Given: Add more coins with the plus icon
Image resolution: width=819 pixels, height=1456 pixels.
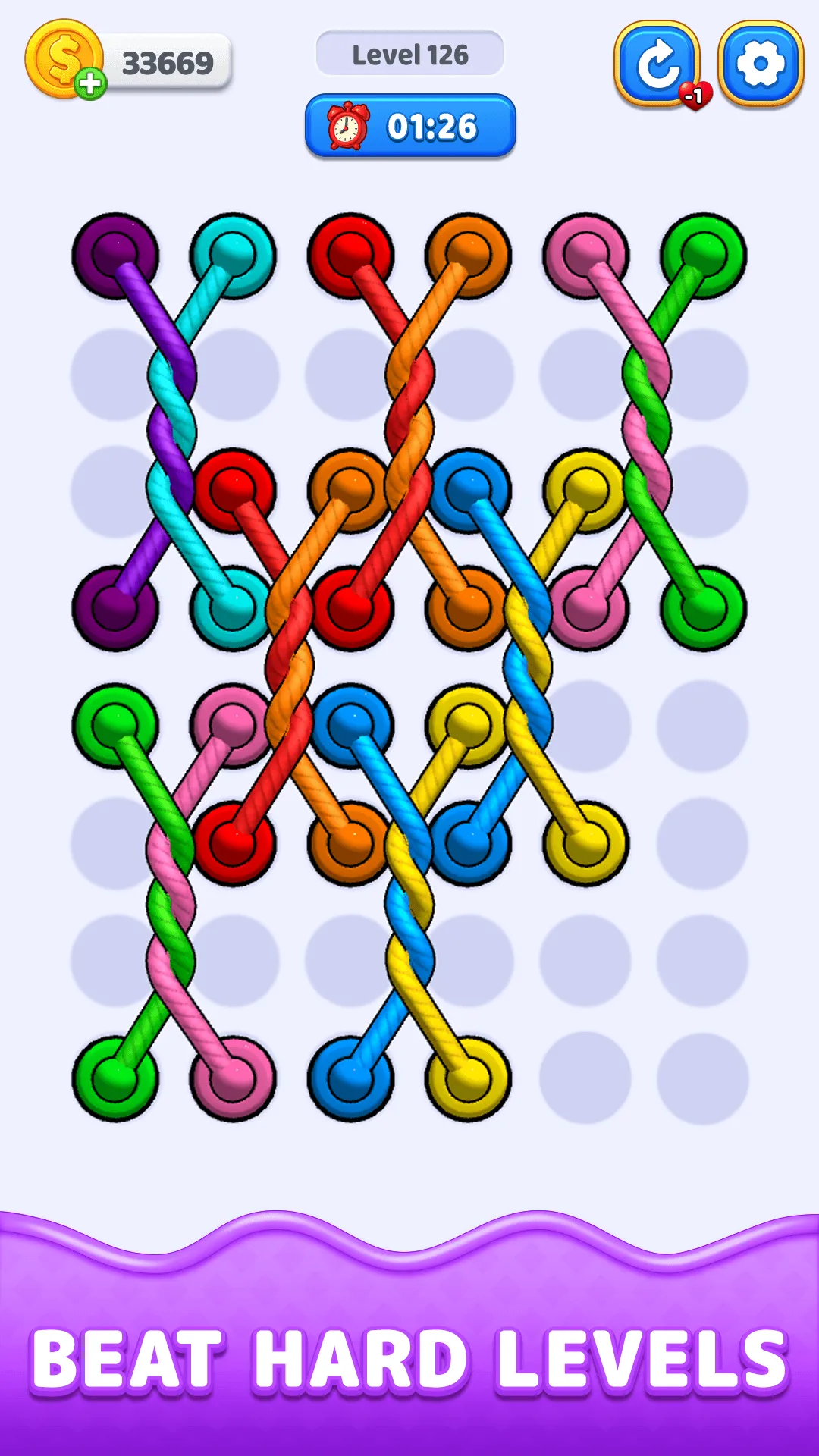Looking at the screenshot, I should click(x=90, y=84).
